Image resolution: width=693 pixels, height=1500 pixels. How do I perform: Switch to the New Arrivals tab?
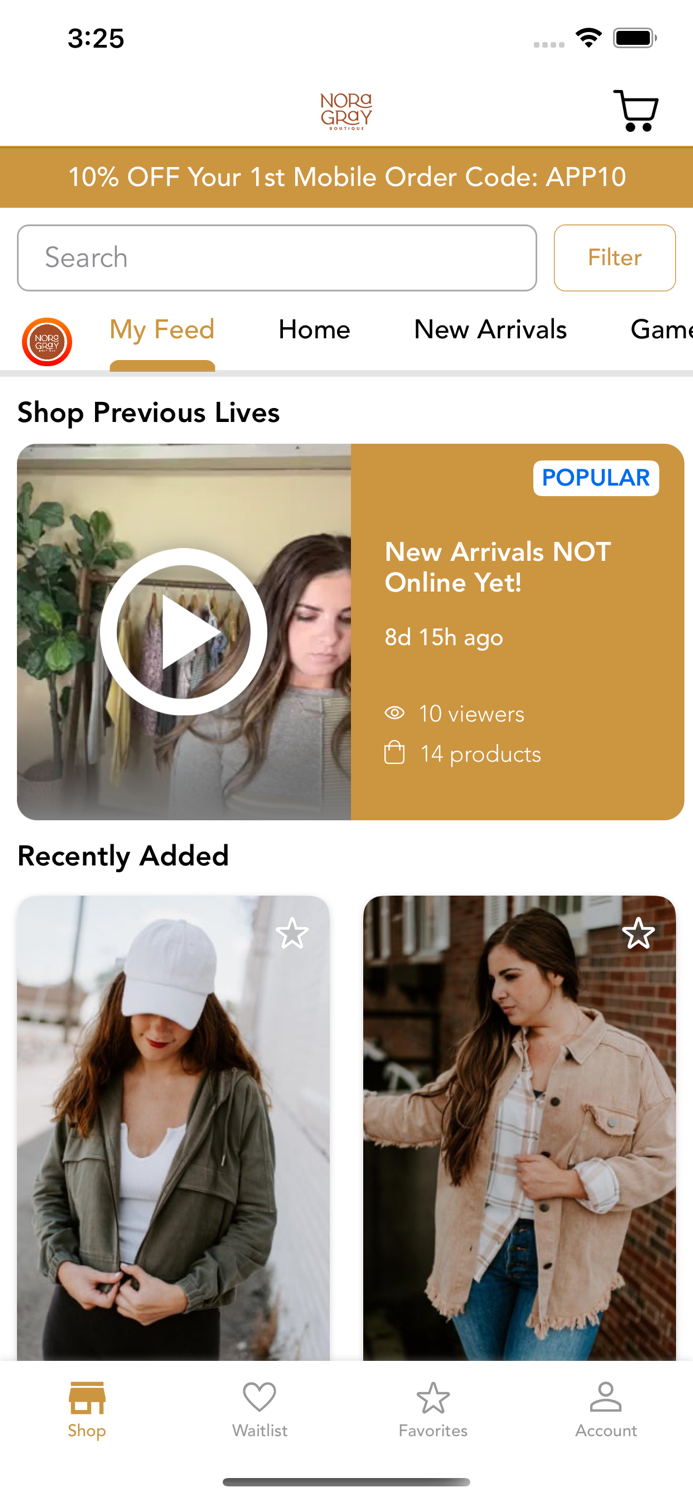pyautogui.click(x=490, y=330)
